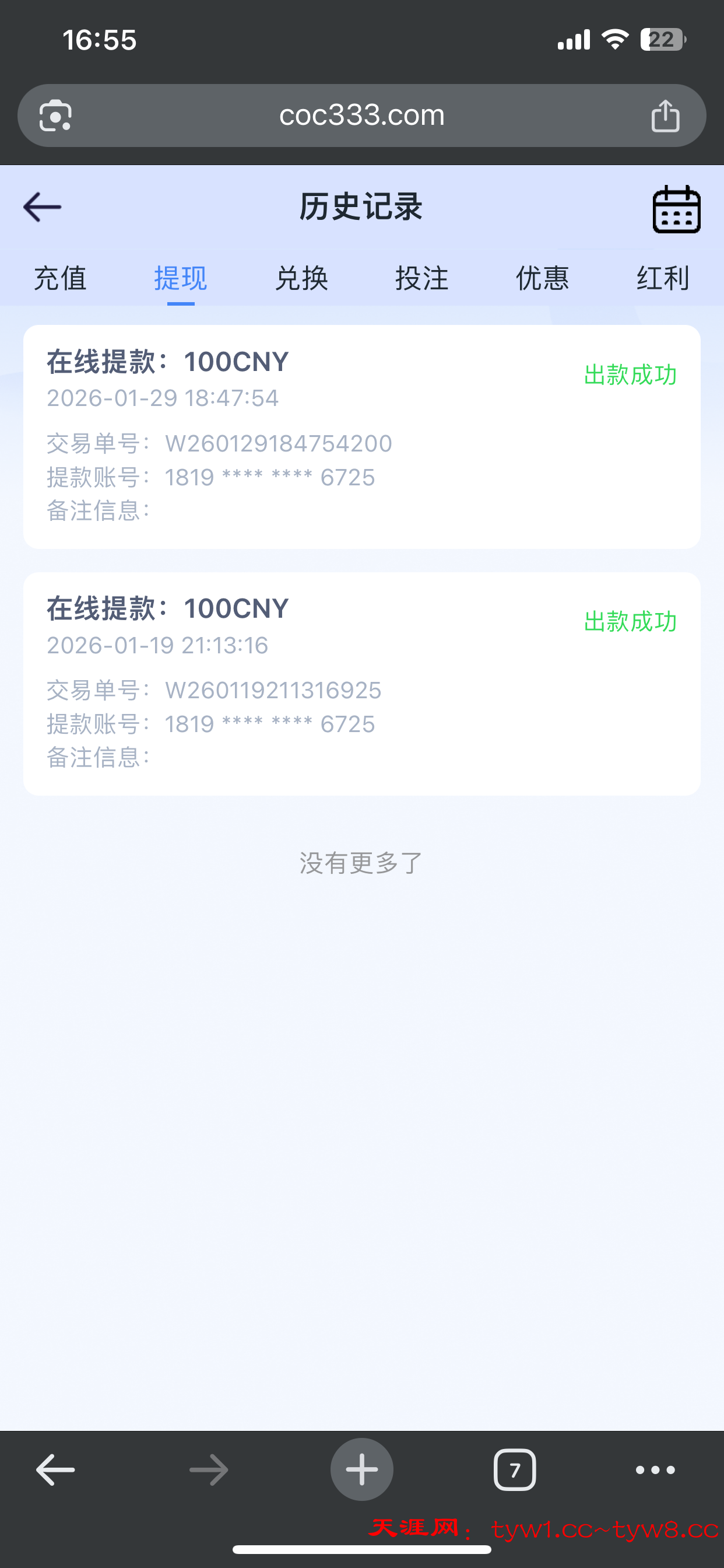Share the page from the address bar
724x1568 pixels.
point(665,115)
